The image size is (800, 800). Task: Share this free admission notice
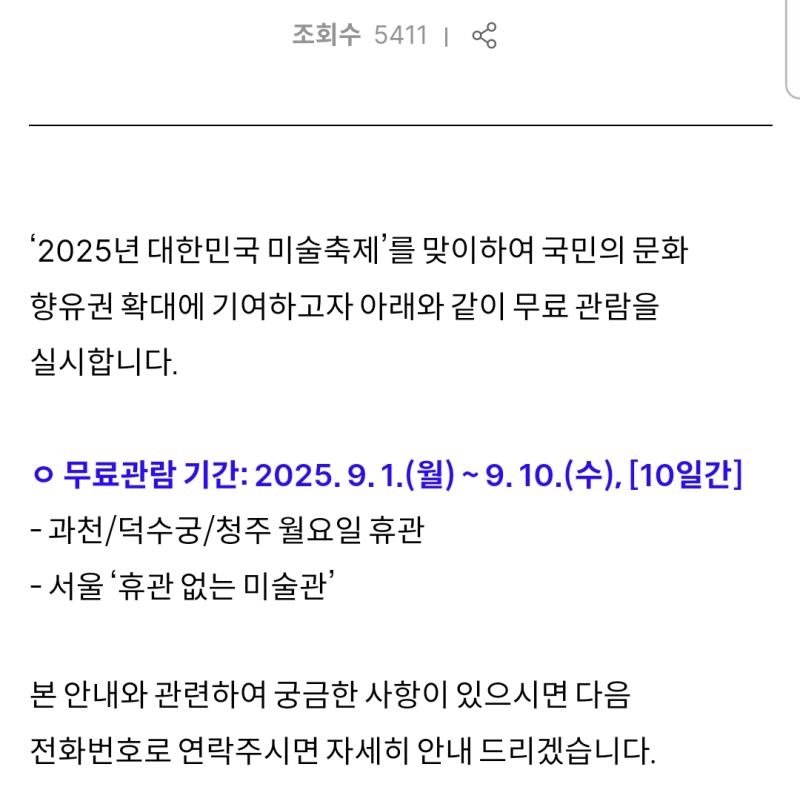point(484,37)
